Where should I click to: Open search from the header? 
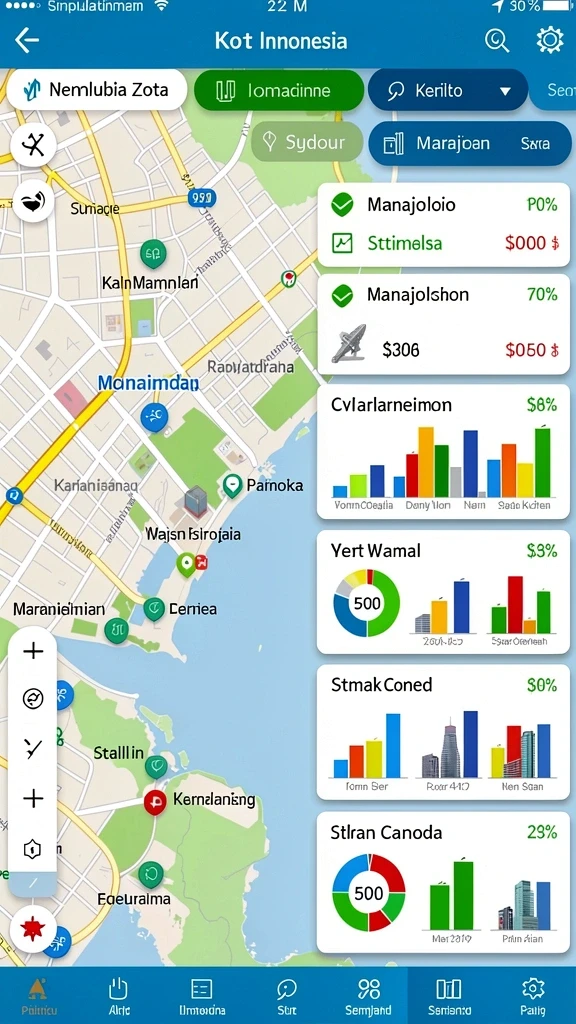tap(496, 41)
